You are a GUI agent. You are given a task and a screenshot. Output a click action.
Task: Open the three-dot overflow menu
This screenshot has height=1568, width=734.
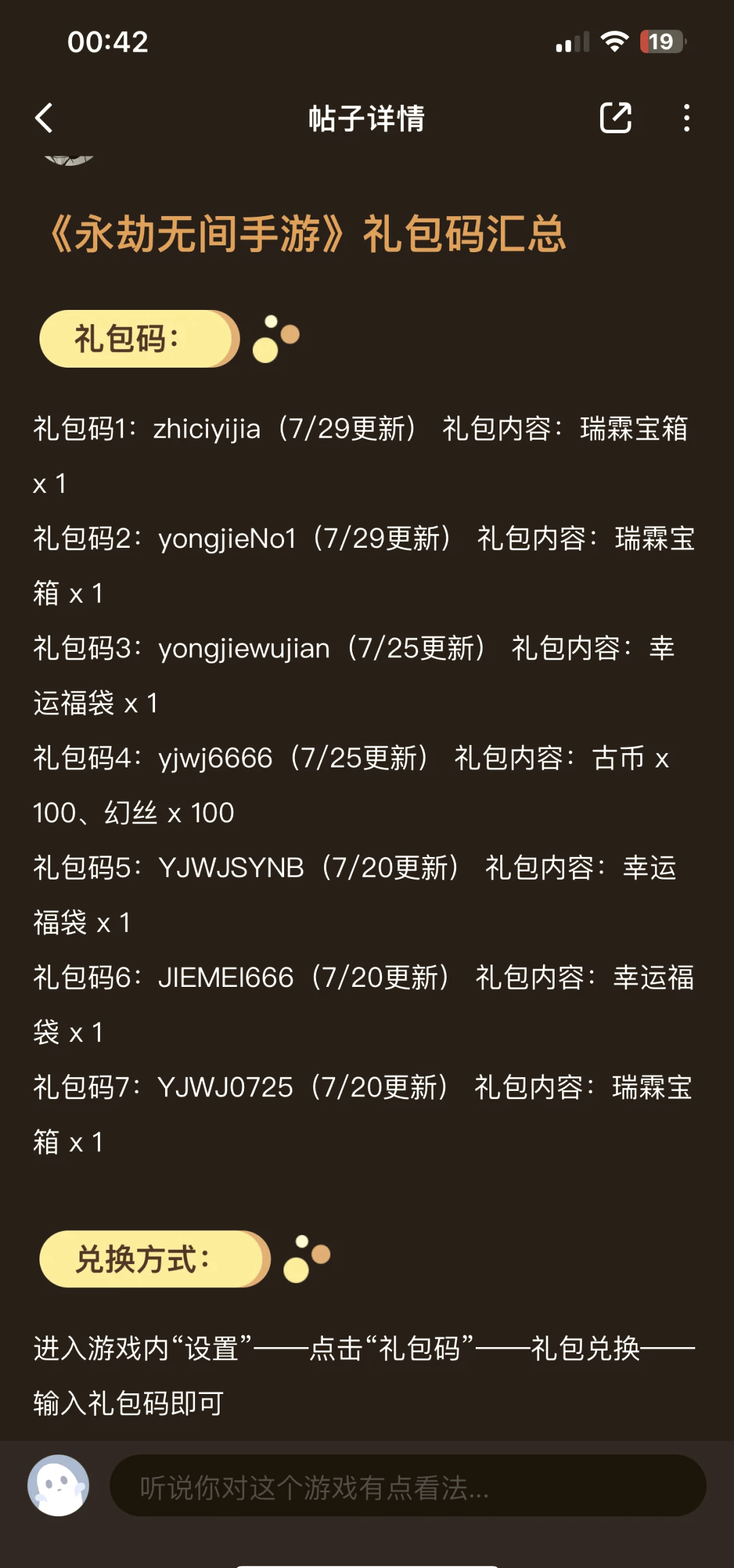pyautogui.click(x=686, y=118)
